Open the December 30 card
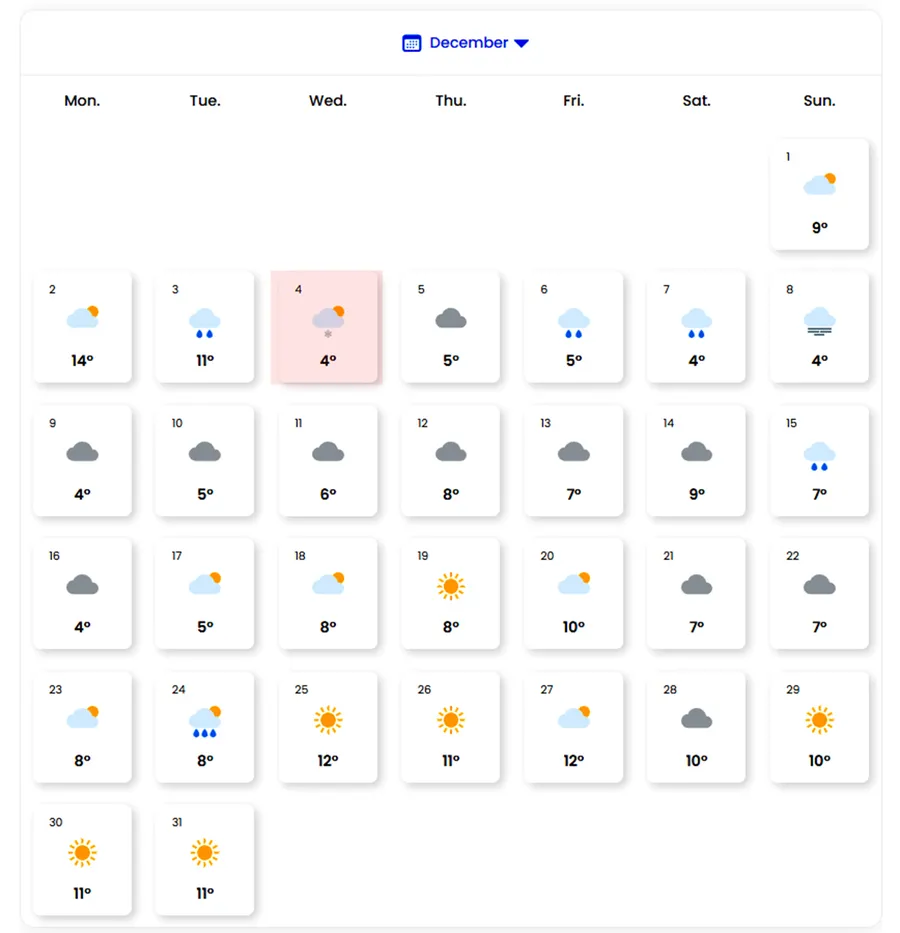900x933 pixels. pyautogui.click(x=82, y=860)
